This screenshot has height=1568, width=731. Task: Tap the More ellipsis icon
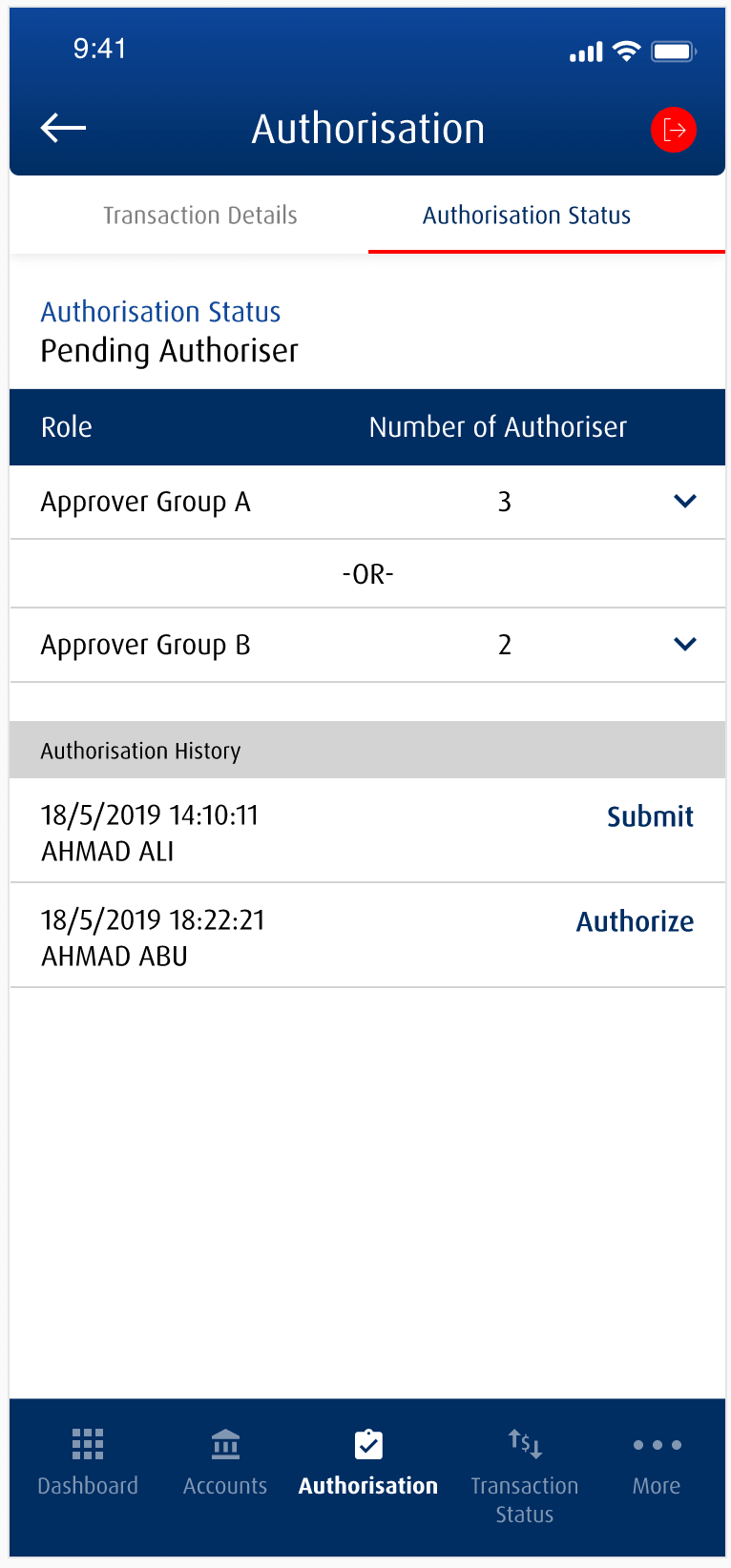(x=656, y=1446)
